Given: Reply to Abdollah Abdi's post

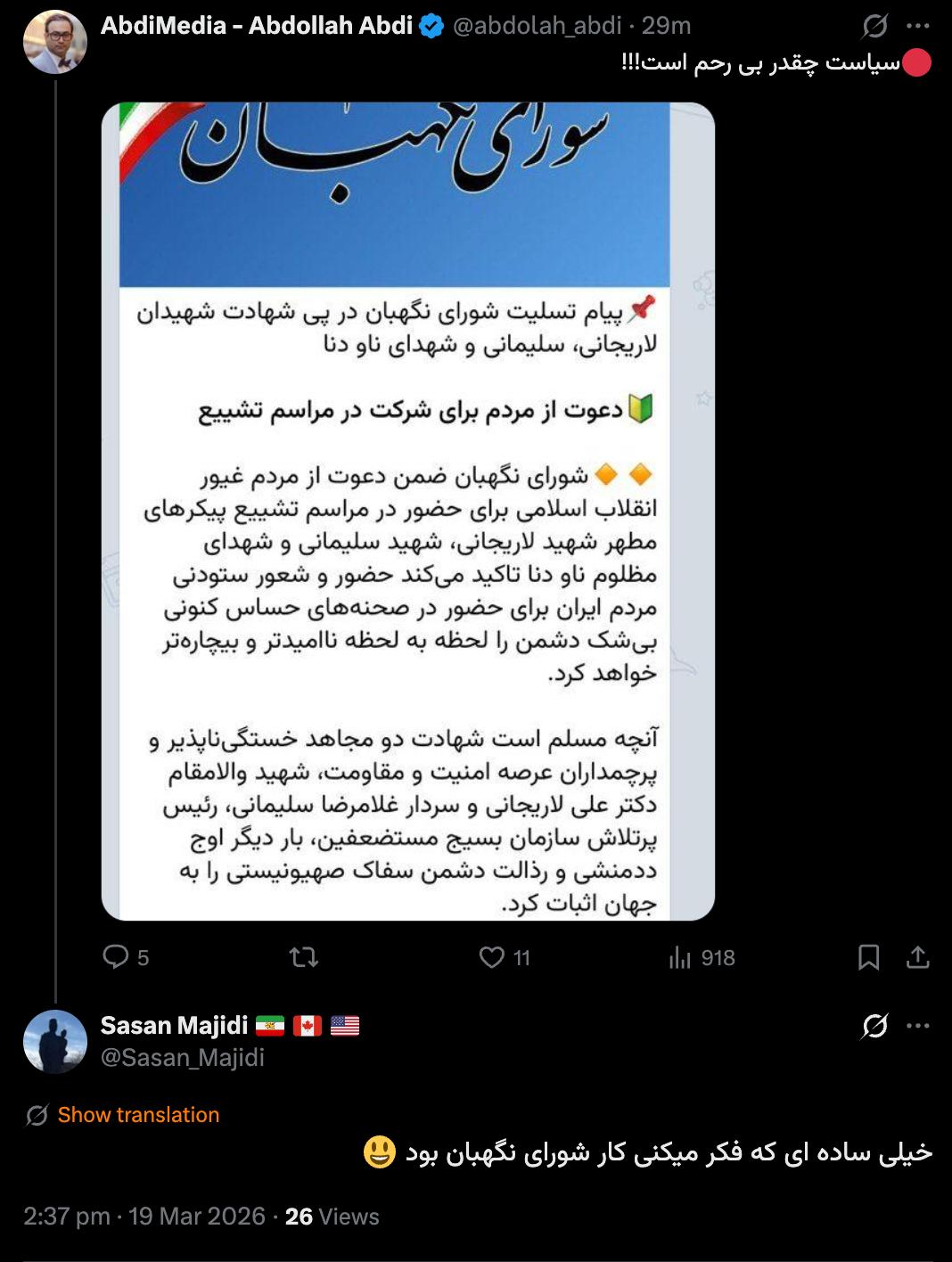Looking at the screenshot, I should 117,957.
